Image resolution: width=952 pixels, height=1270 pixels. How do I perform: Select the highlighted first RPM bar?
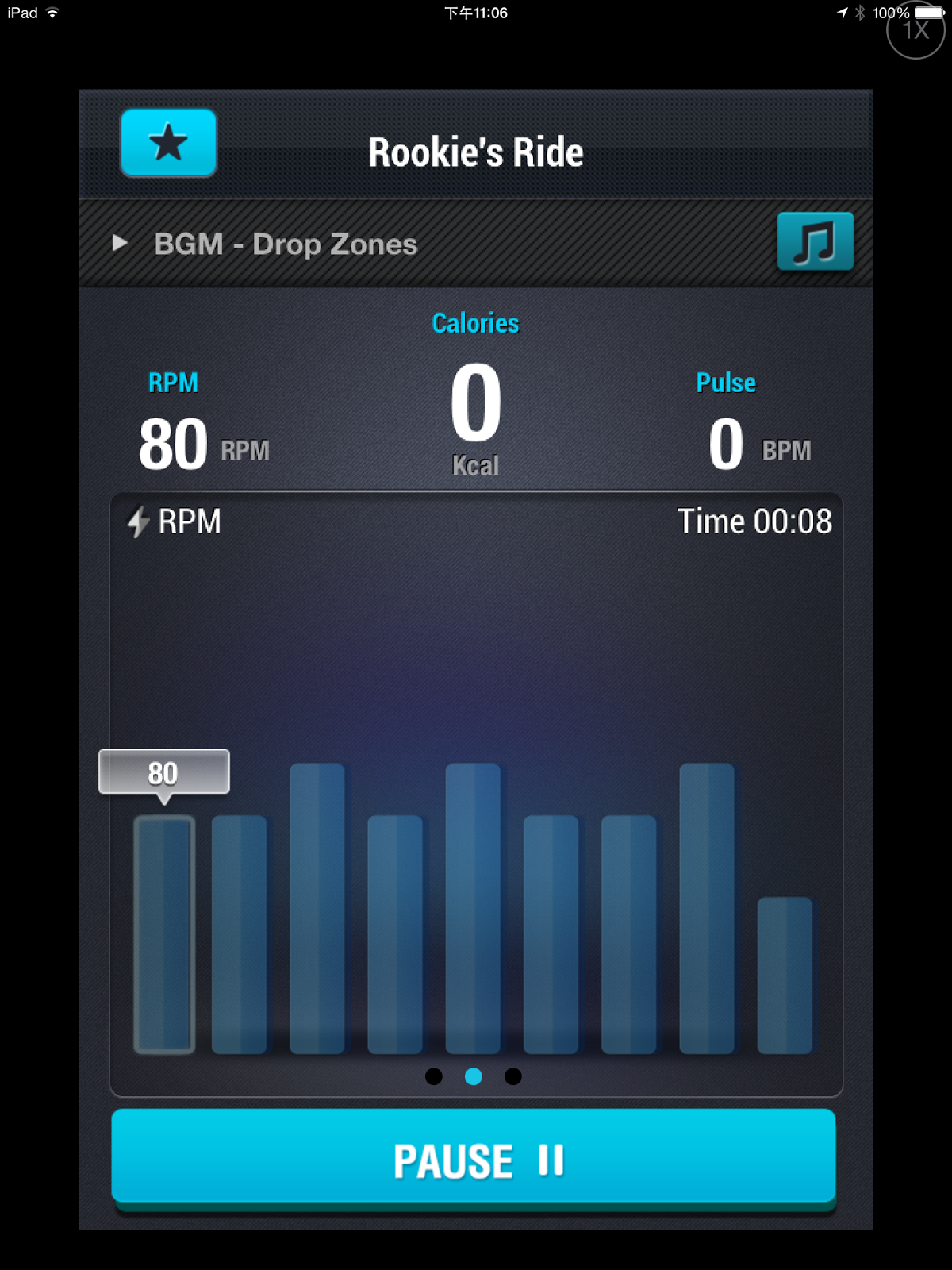[164, 934]
